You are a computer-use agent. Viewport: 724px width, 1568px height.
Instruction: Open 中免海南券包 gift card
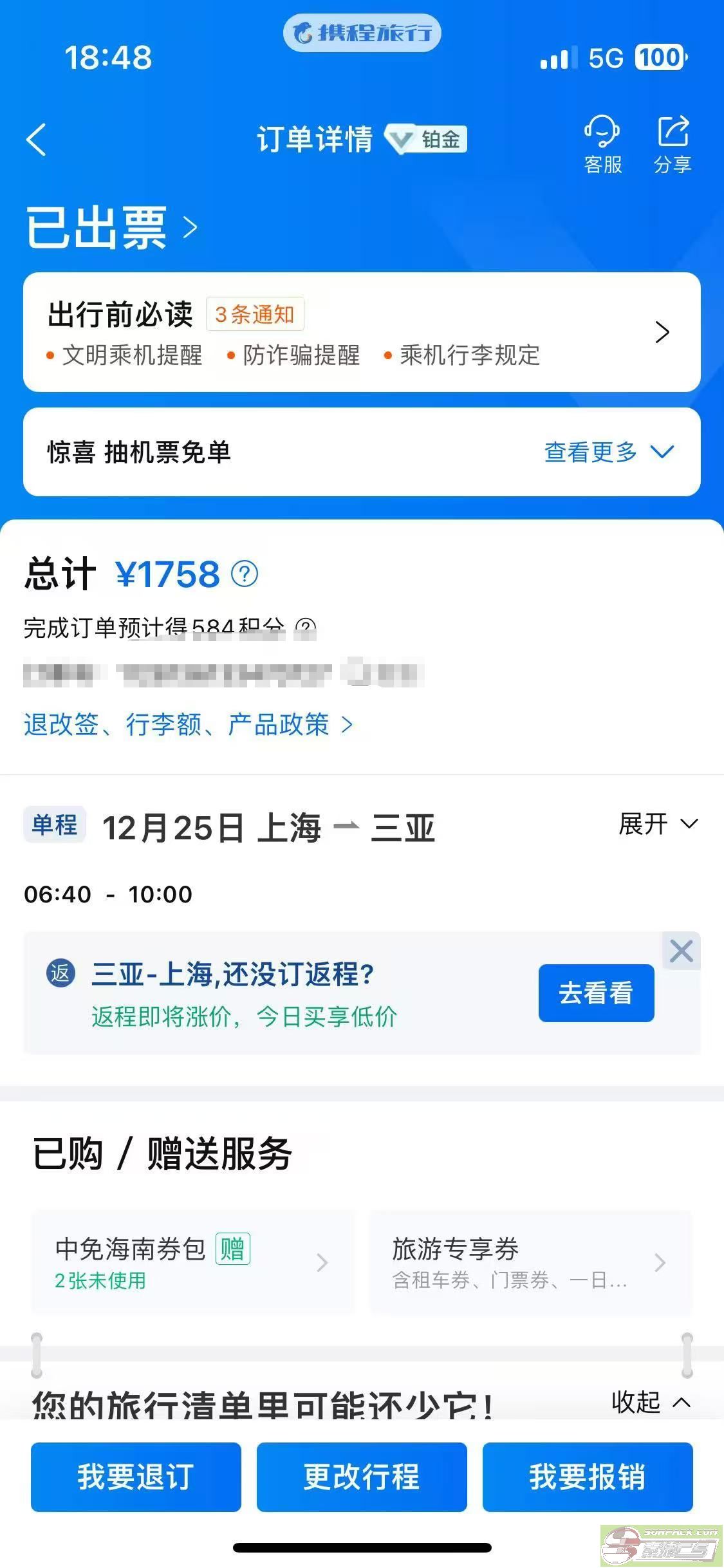pos(192,1262)
